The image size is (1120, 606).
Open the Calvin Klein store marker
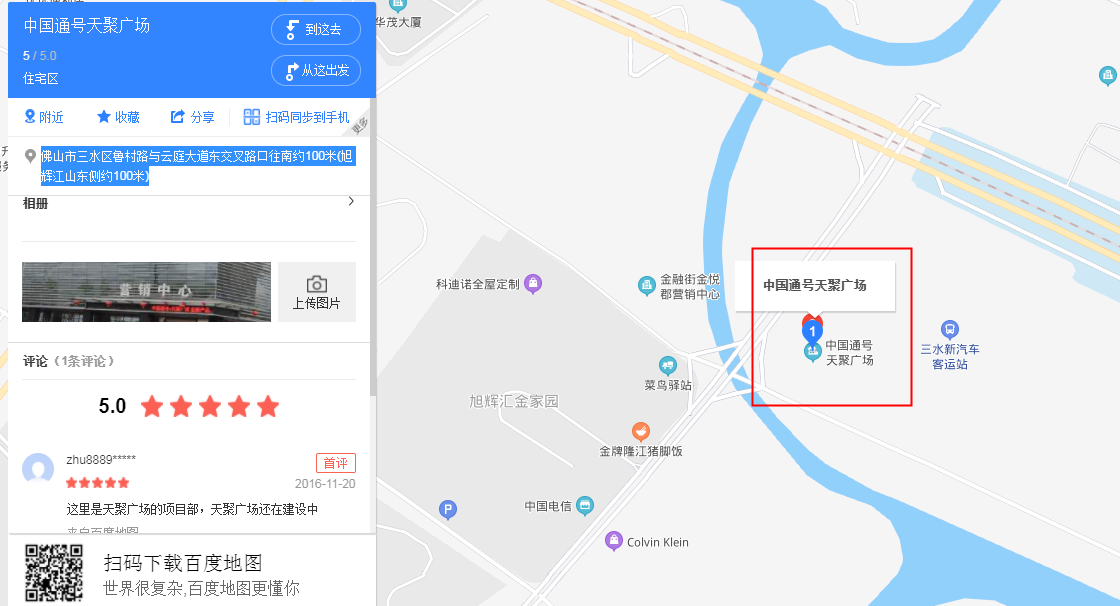pyautogui.click(x=614, y=542)
